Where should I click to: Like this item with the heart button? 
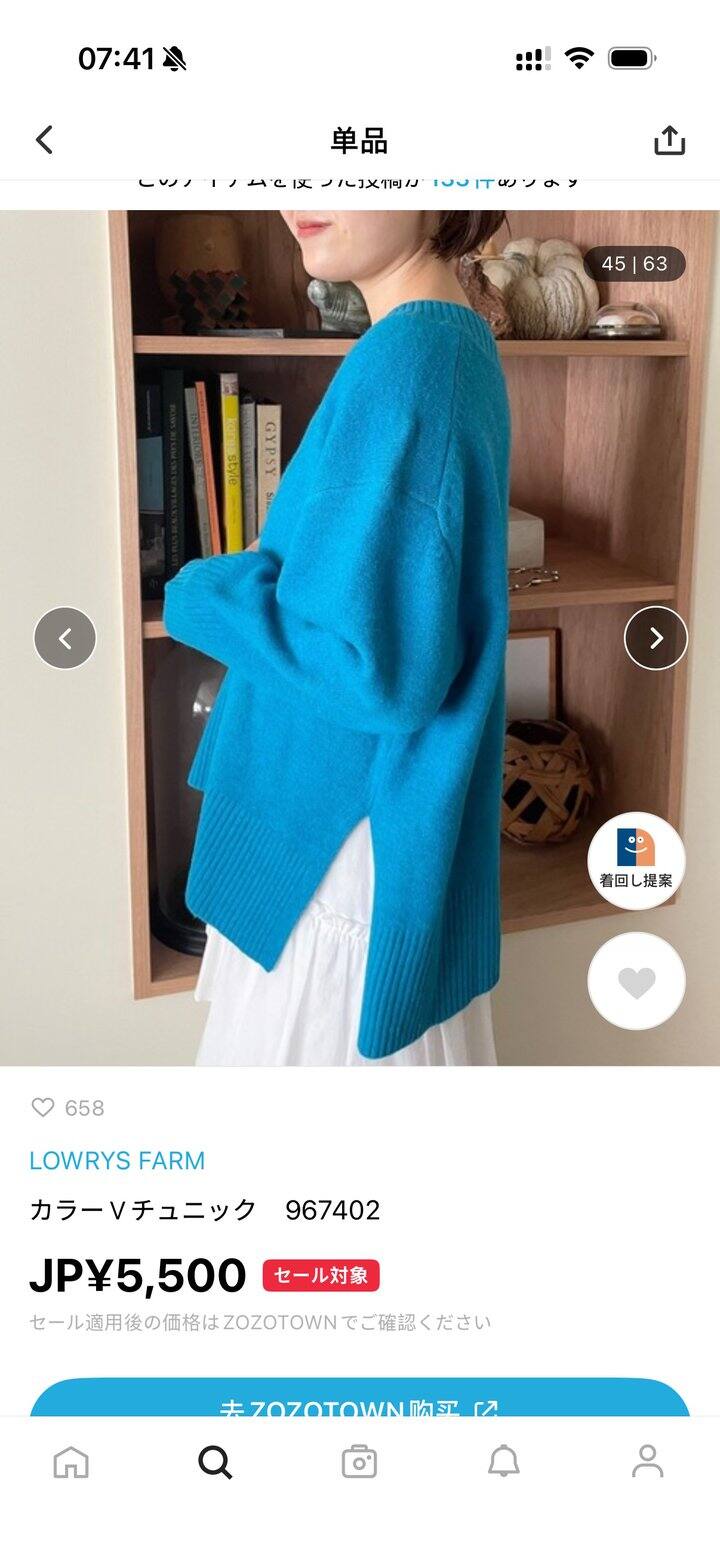click(x=636, y=983)
